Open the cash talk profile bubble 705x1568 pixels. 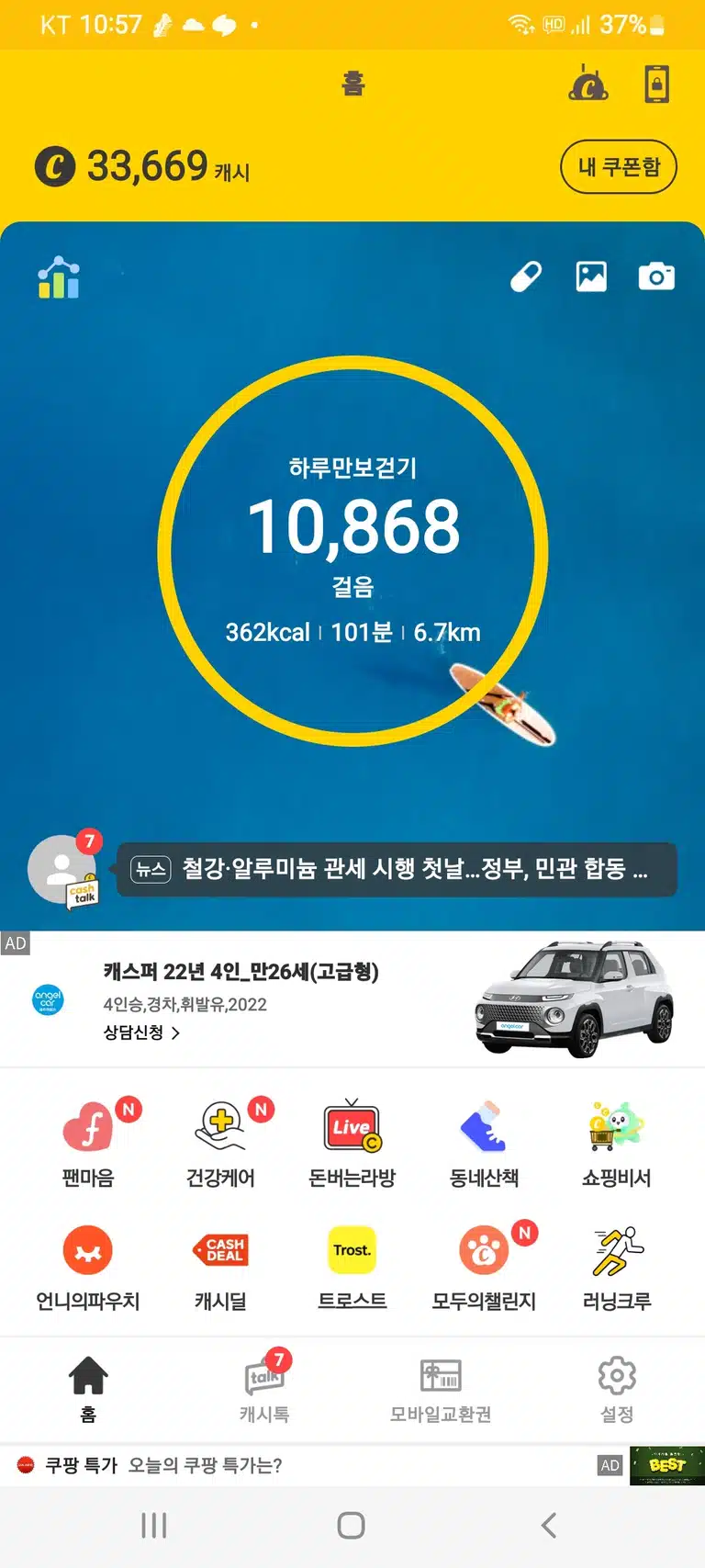click(63, 871)
